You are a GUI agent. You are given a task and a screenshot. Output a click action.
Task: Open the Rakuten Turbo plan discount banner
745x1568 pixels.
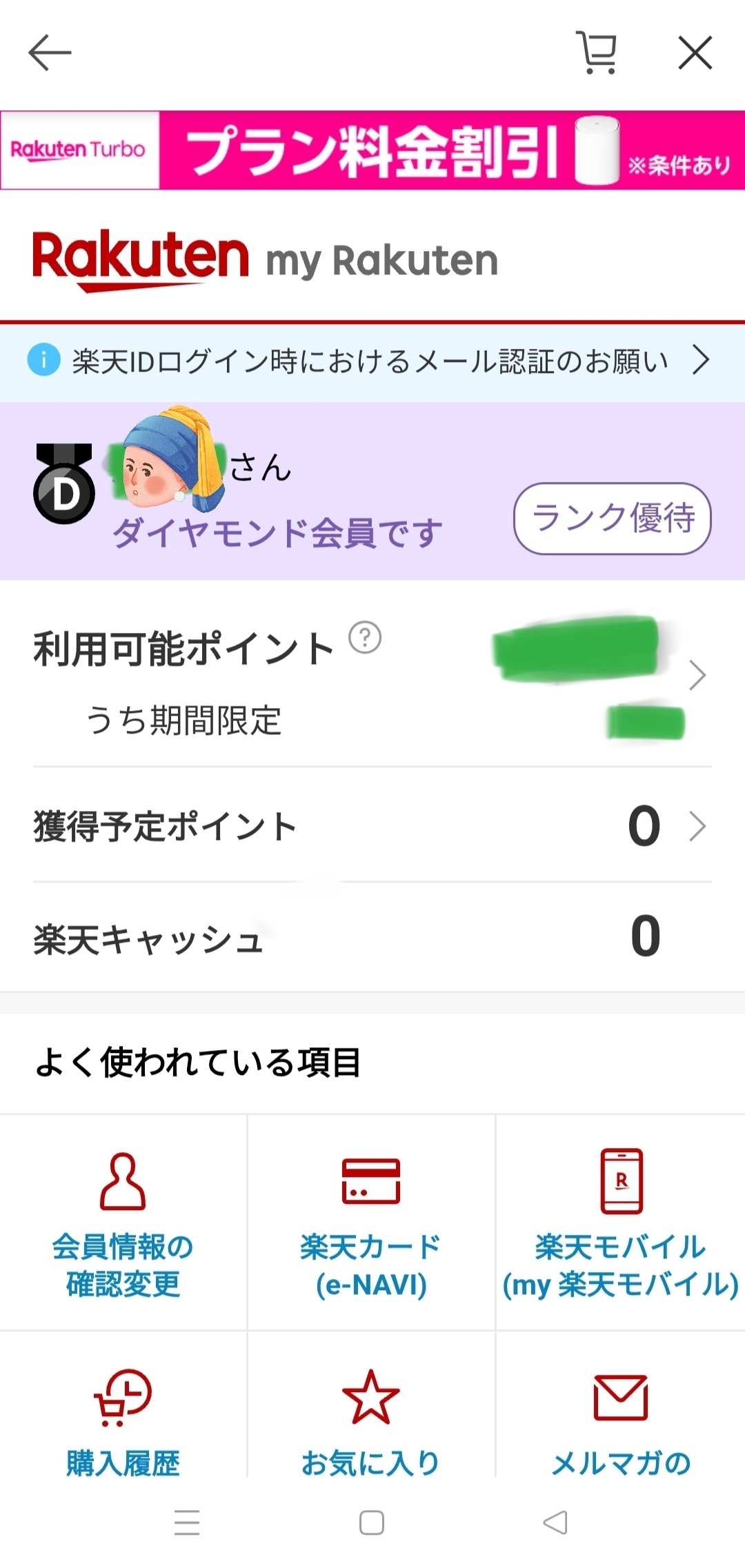coord(372,150)
